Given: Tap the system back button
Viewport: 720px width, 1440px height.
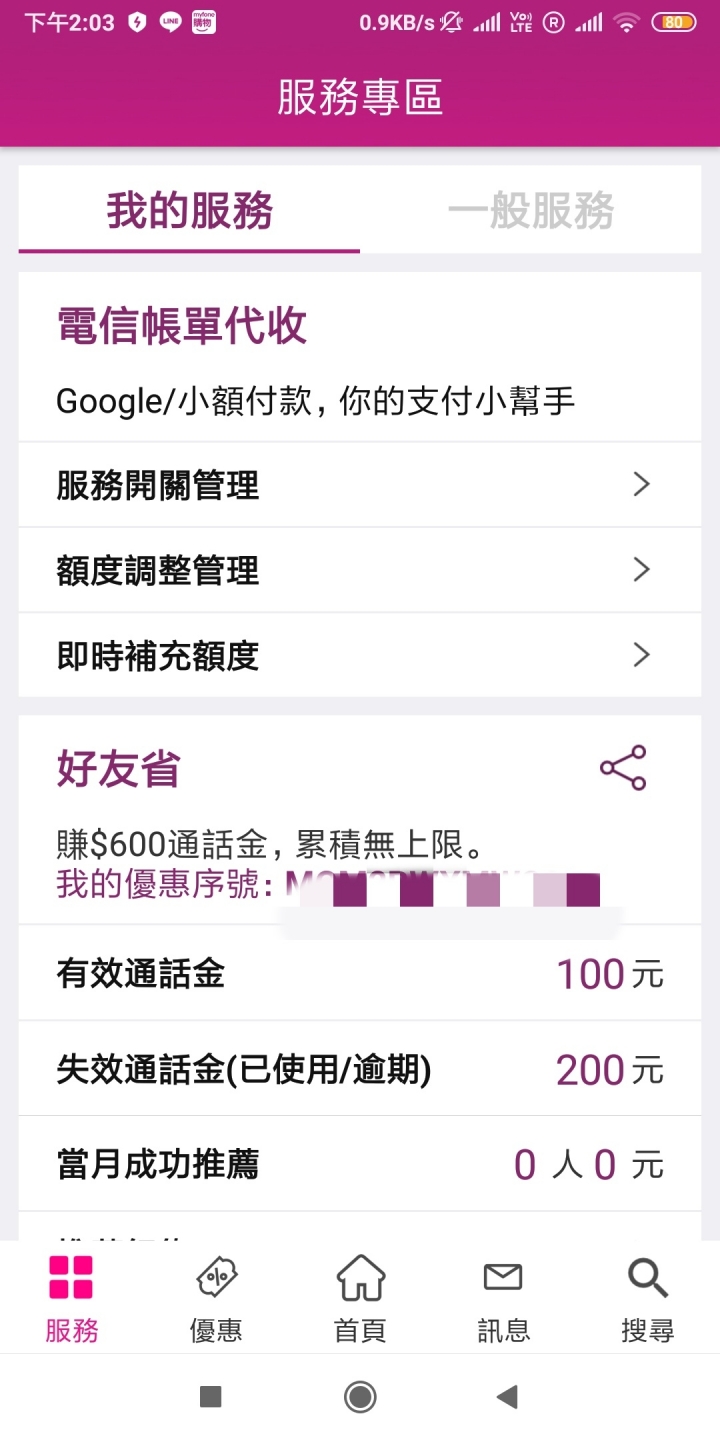Looking at the screenshot, I should tap(507, 1397).
